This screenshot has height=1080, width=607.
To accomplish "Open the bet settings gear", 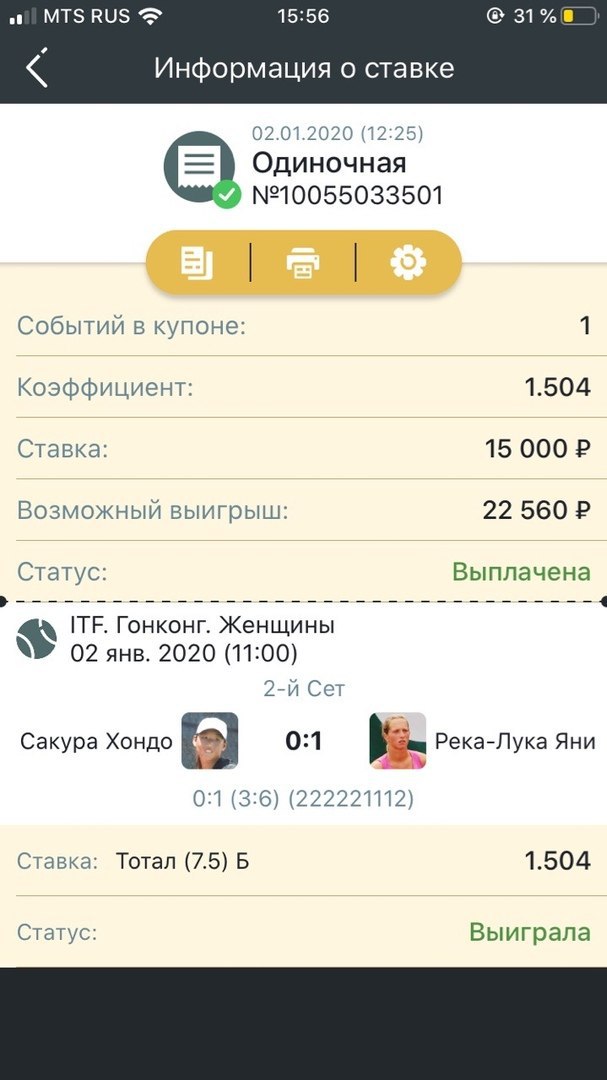I will tap(408, 263).
